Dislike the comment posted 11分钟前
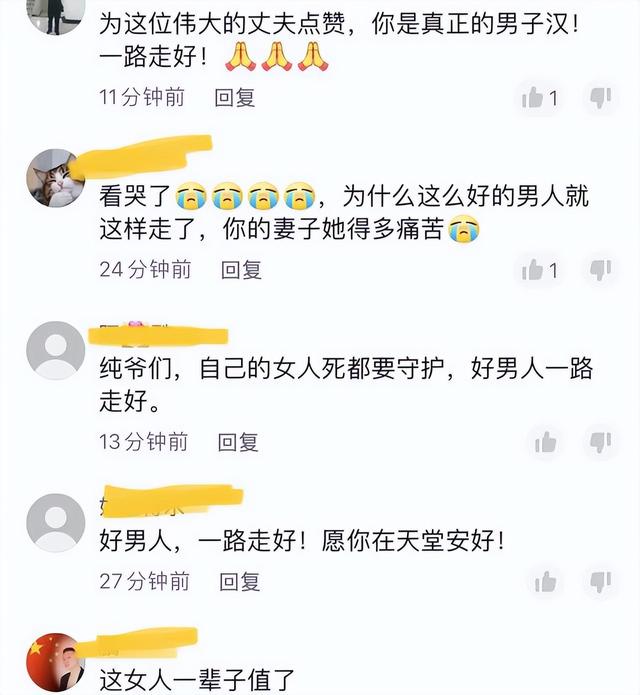This screenshot has width=640, height=695. [600, 98]
